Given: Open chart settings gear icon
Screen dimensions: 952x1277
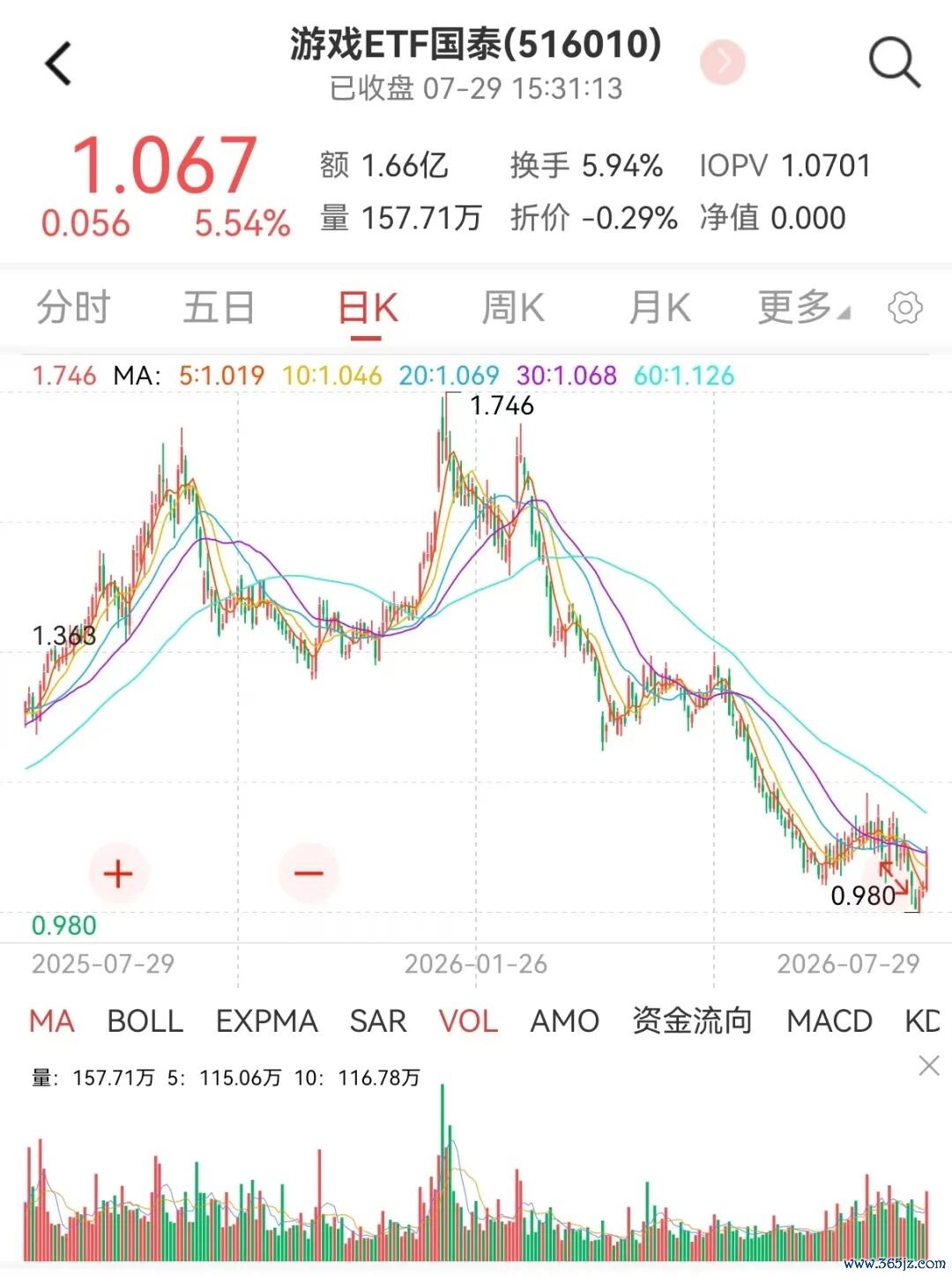Looking at the screenshot, I should (905, 308).
